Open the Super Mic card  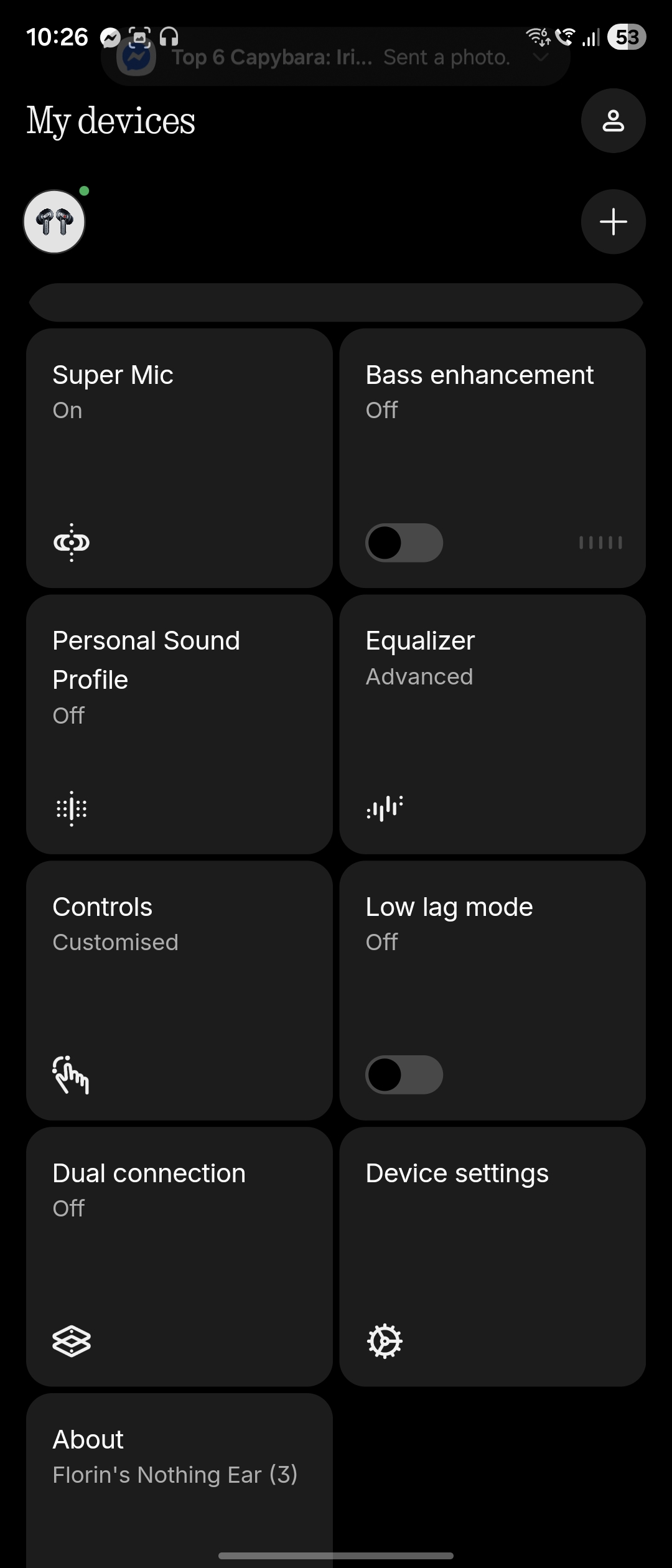point(179,458)
